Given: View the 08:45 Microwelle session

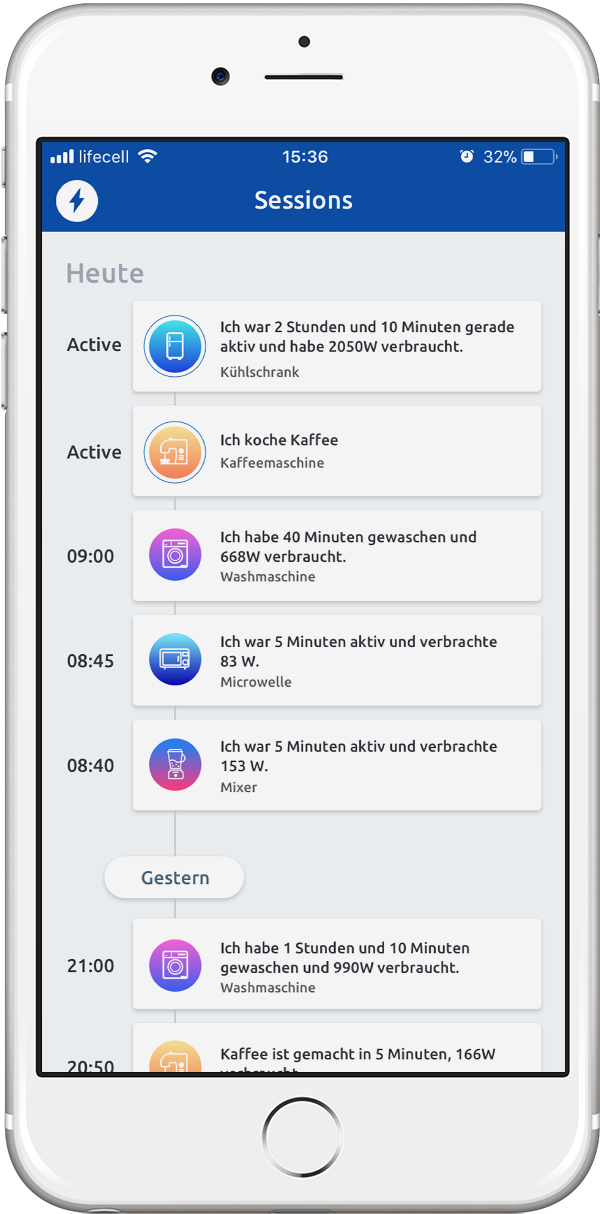Looking at the screenshot, I should 337,660.
